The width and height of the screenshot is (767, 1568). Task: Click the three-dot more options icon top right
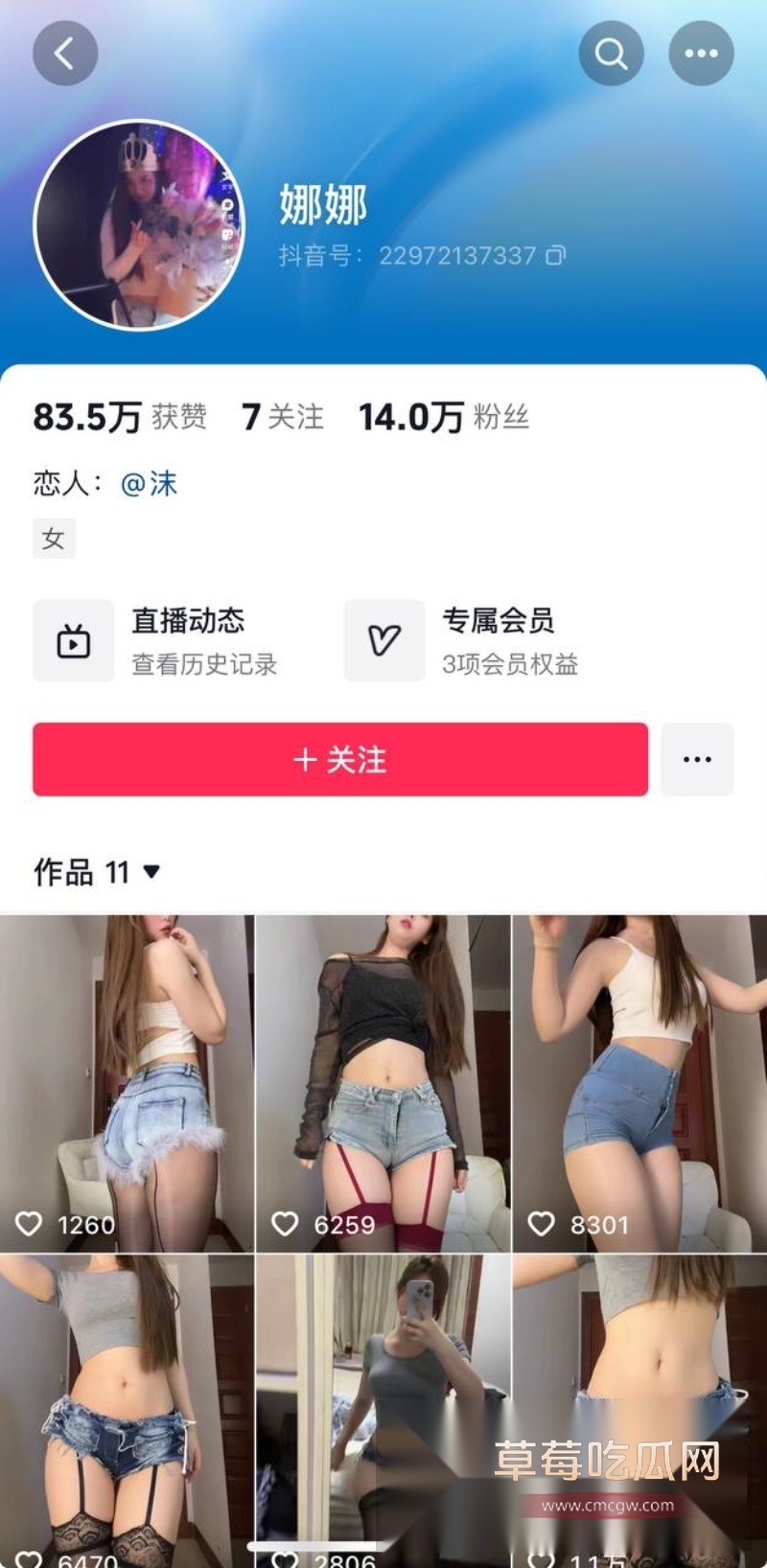click(701, 54)
